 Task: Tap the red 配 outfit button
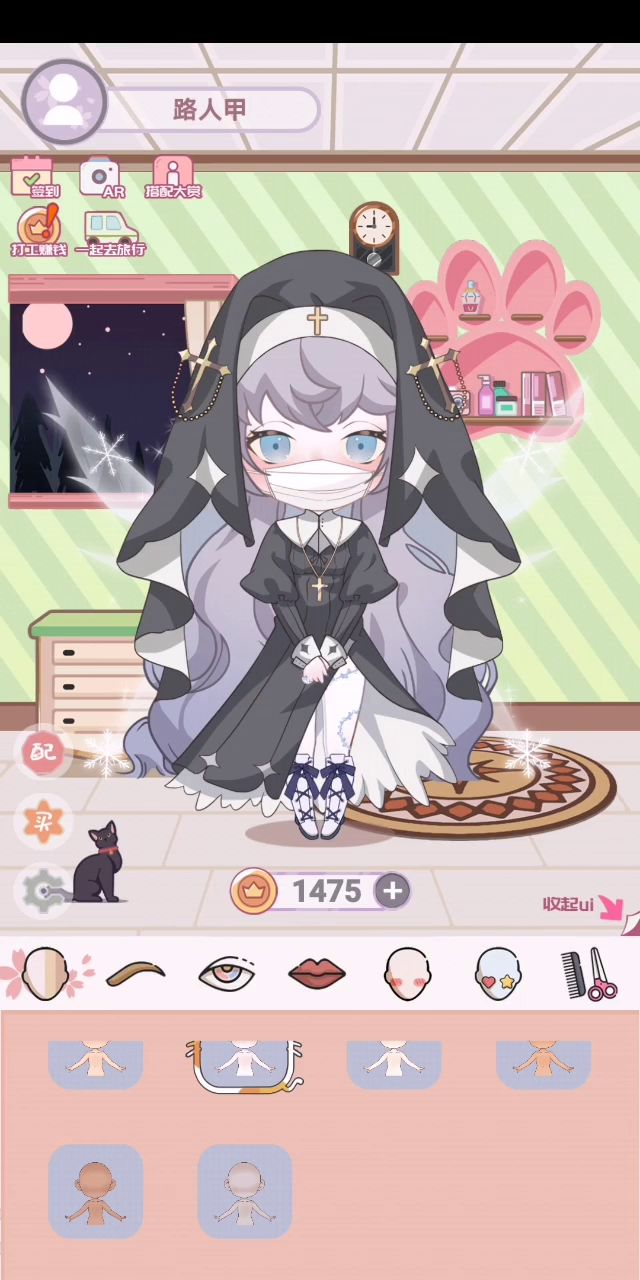click(43, 751)
